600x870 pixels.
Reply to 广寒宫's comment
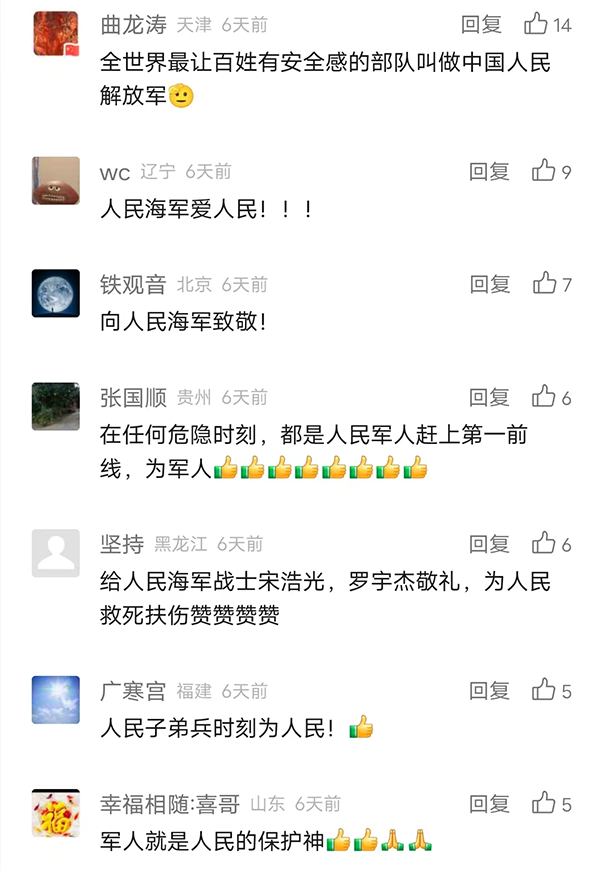(x=490, y=690)
